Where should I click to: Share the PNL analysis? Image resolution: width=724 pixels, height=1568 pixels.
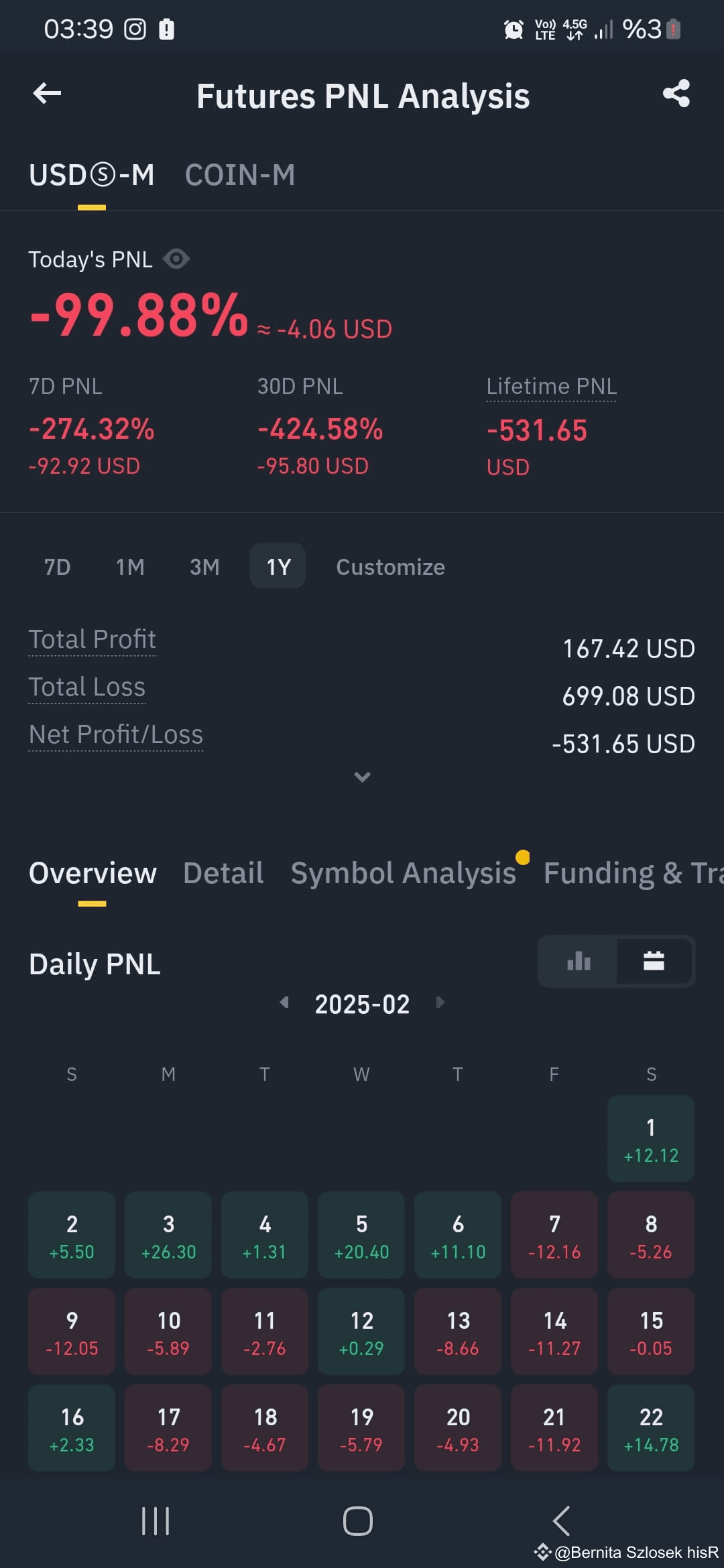coord(676,94)
